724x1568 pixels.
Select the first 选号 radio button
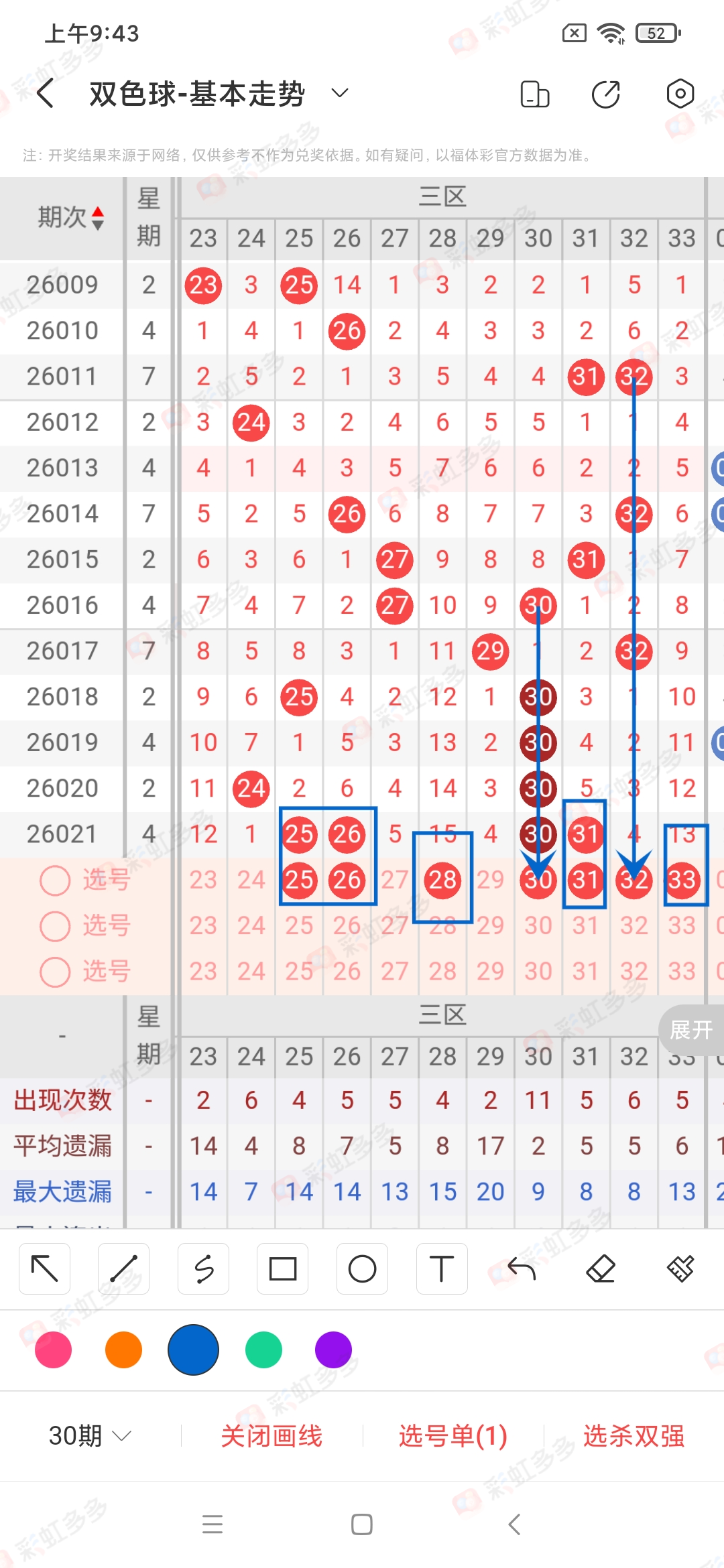point(55,880)
